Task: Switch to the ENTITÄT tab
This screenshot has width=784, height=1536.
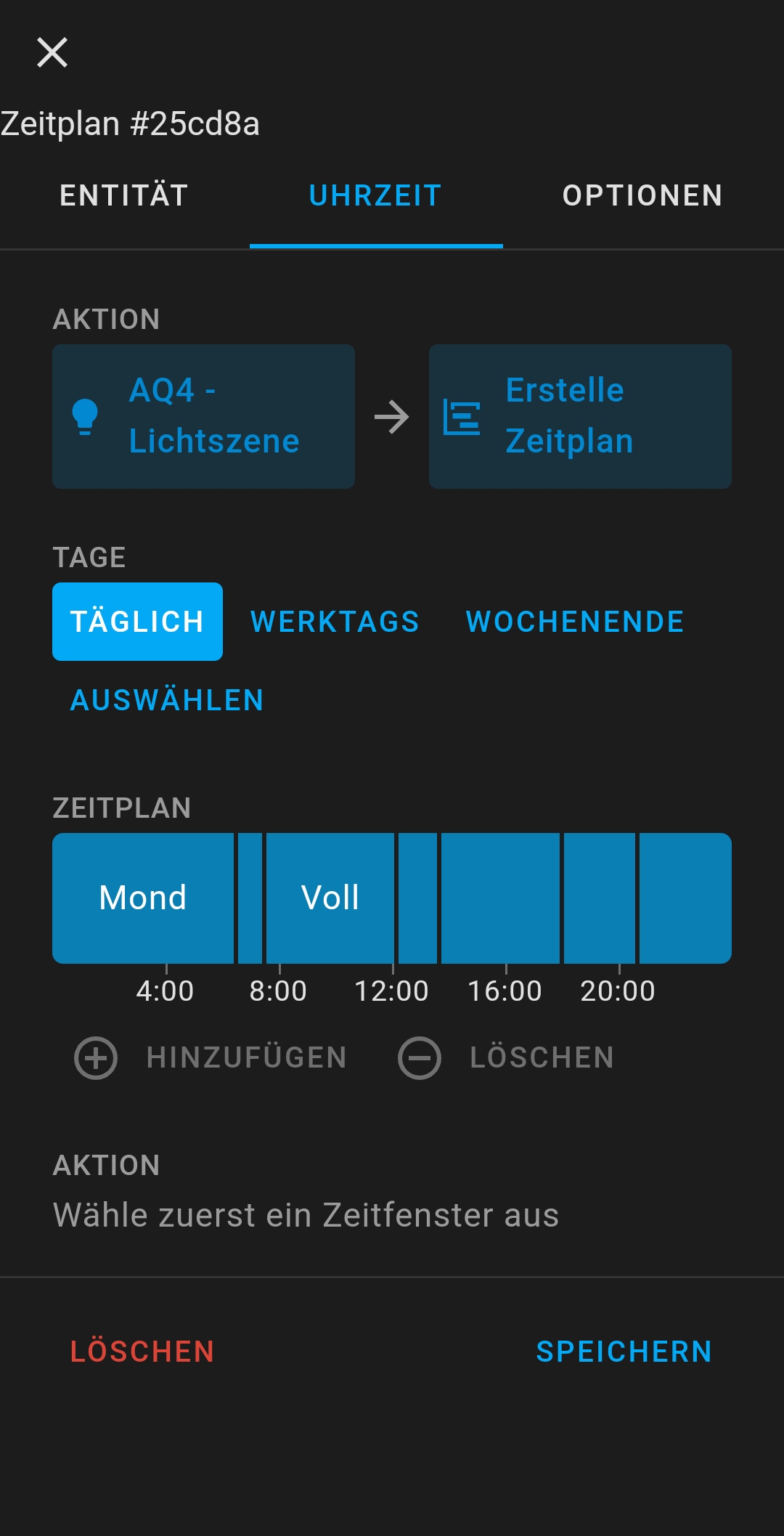Action: pyautogui.click(x=123, y=195)
